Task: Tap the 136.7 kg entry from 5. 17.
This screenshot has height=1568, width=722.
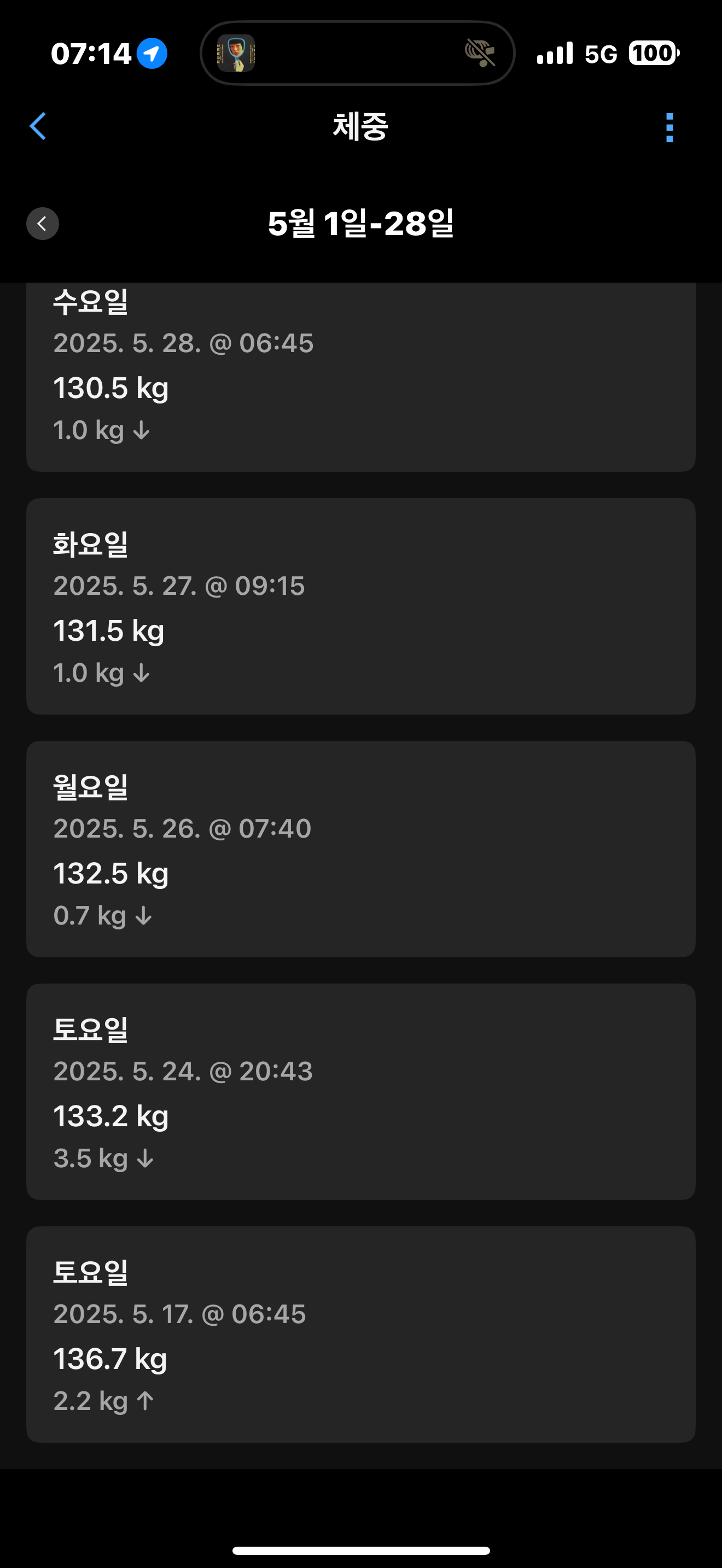Action: click(360, 1334)
